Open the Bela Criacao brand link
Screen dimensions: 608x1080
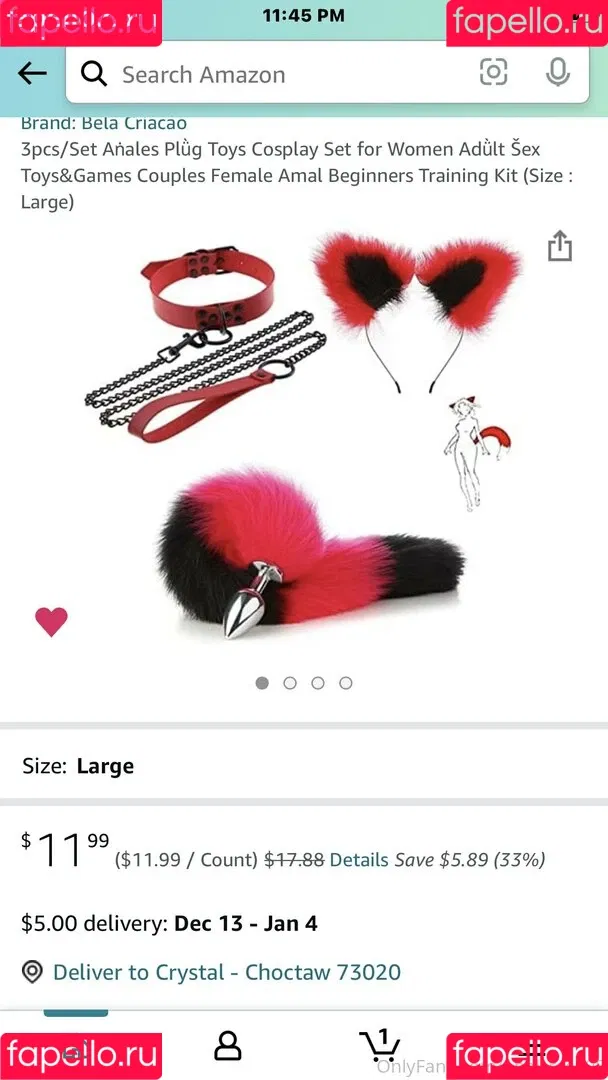tap(104, 123)
